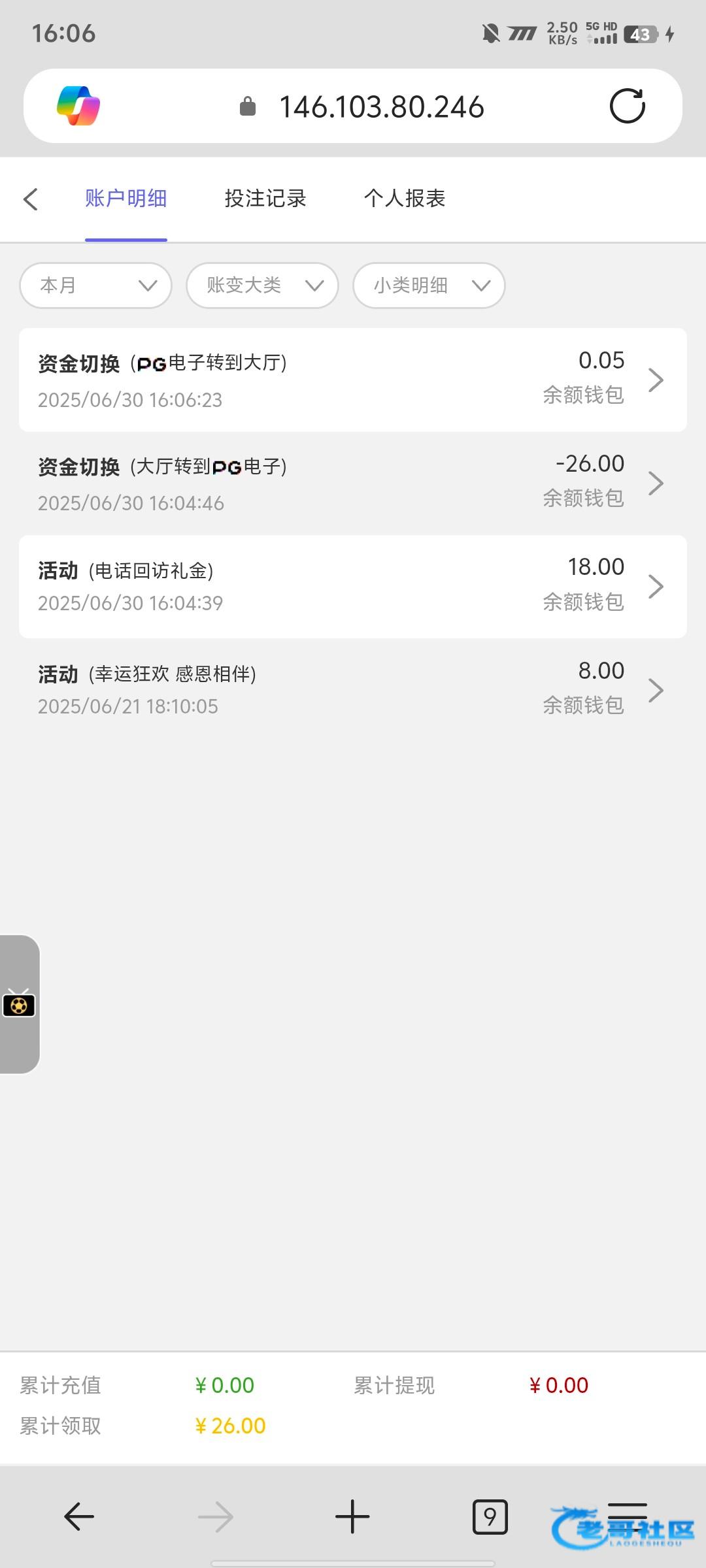Select the 账户明细 tab
Screen dimensions: 706x1568
point(126,199)
